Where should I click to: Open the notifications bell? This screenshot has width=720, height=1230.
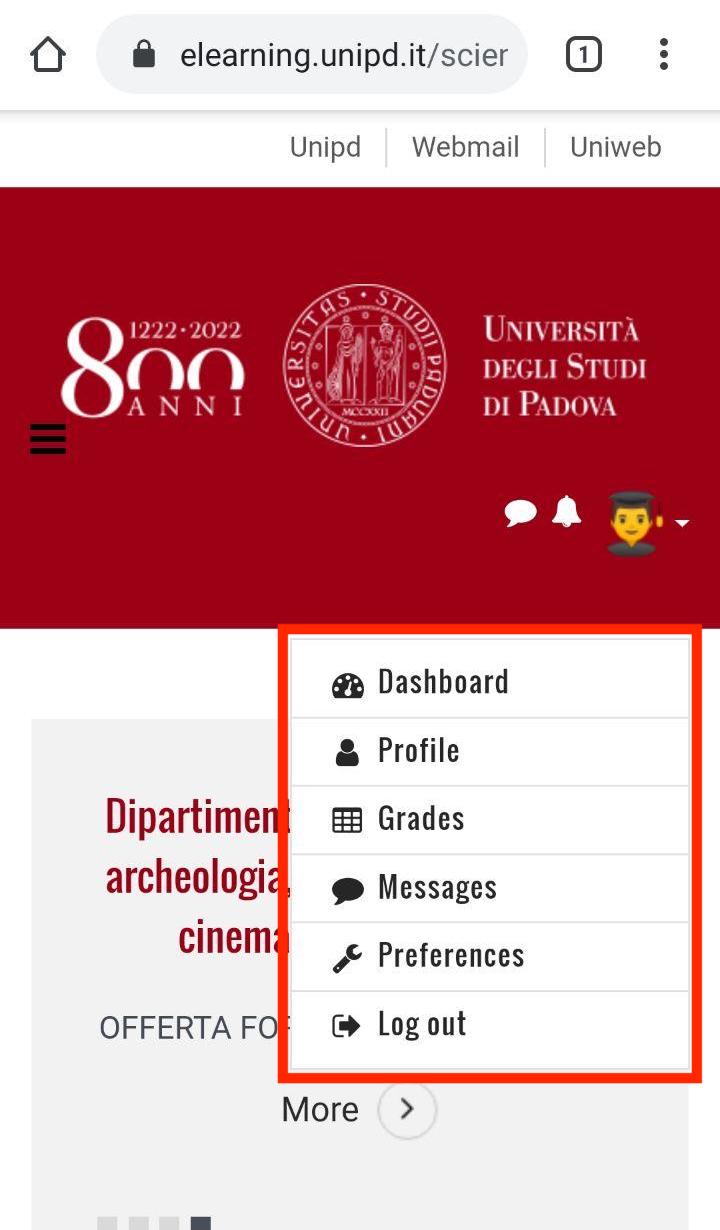point(567,512)
